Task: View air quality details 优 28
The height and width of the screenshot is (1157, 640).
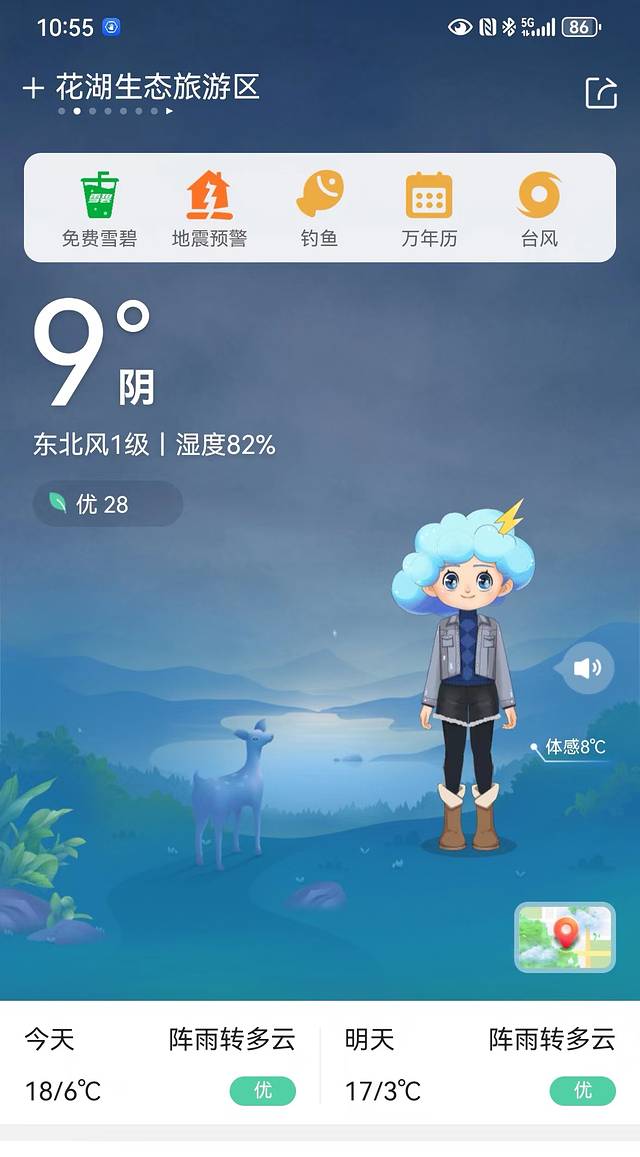Action: pyautogui.click(x=107, y=504)
